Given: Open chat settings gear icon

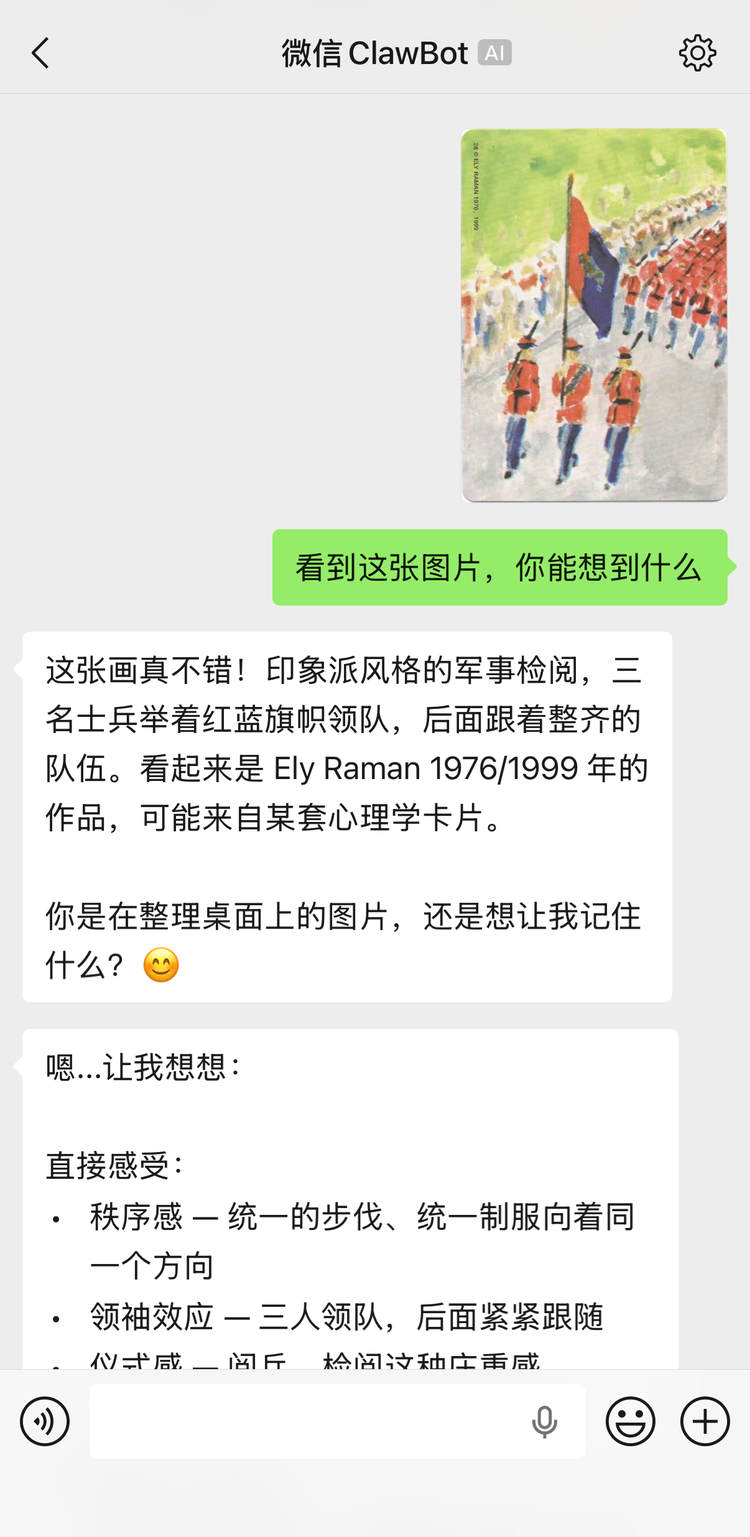Looking at the screenshot, I should pyautogui.click(x=697, y=53).
